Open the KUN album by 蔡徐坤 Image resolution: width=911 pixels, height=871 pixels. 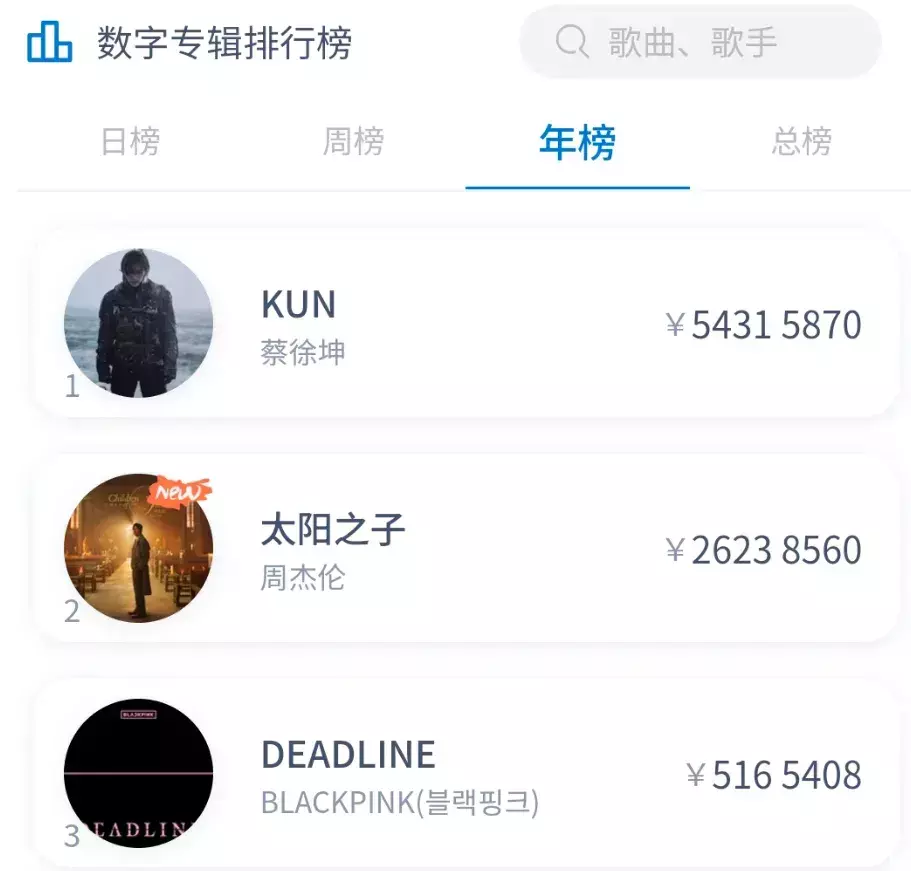(465, 324)
